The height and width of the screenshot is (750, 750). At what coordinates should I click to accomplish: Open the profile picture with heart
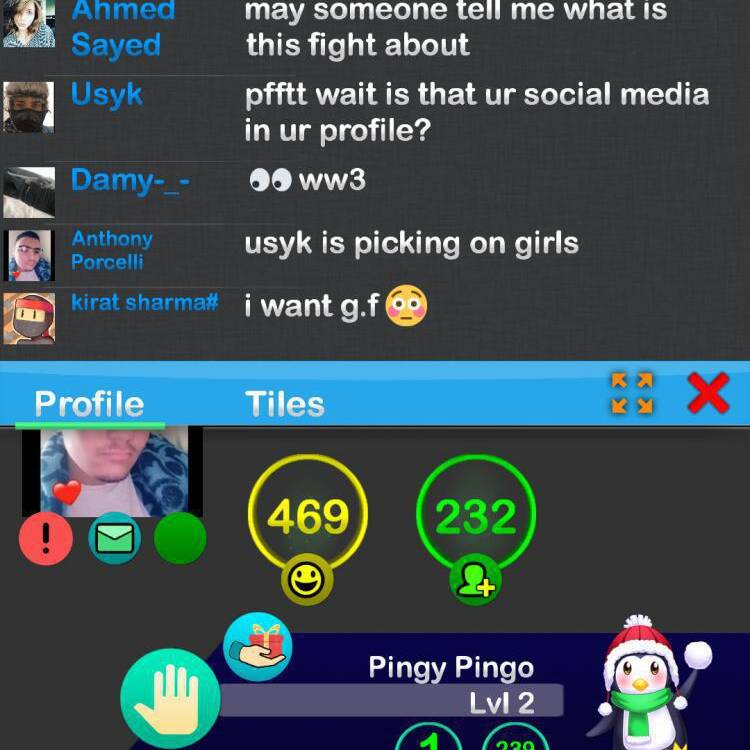[112, 470]
